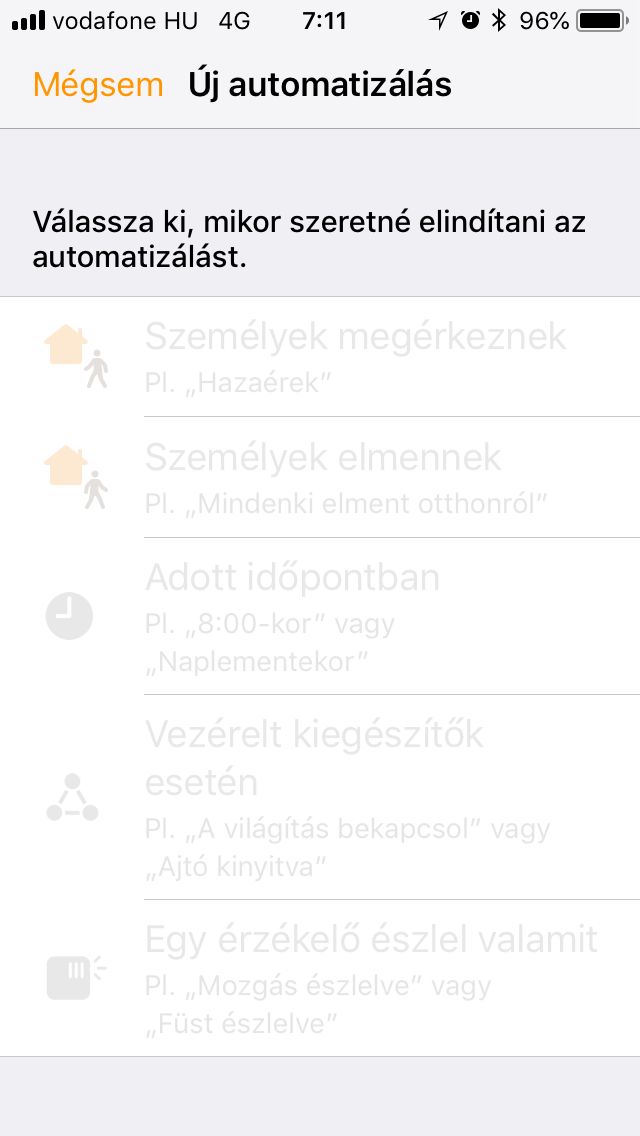Screen dimensions: 640x1136
Task: Select the Személyek megérkeznek trigger
Action: point(320,356)
